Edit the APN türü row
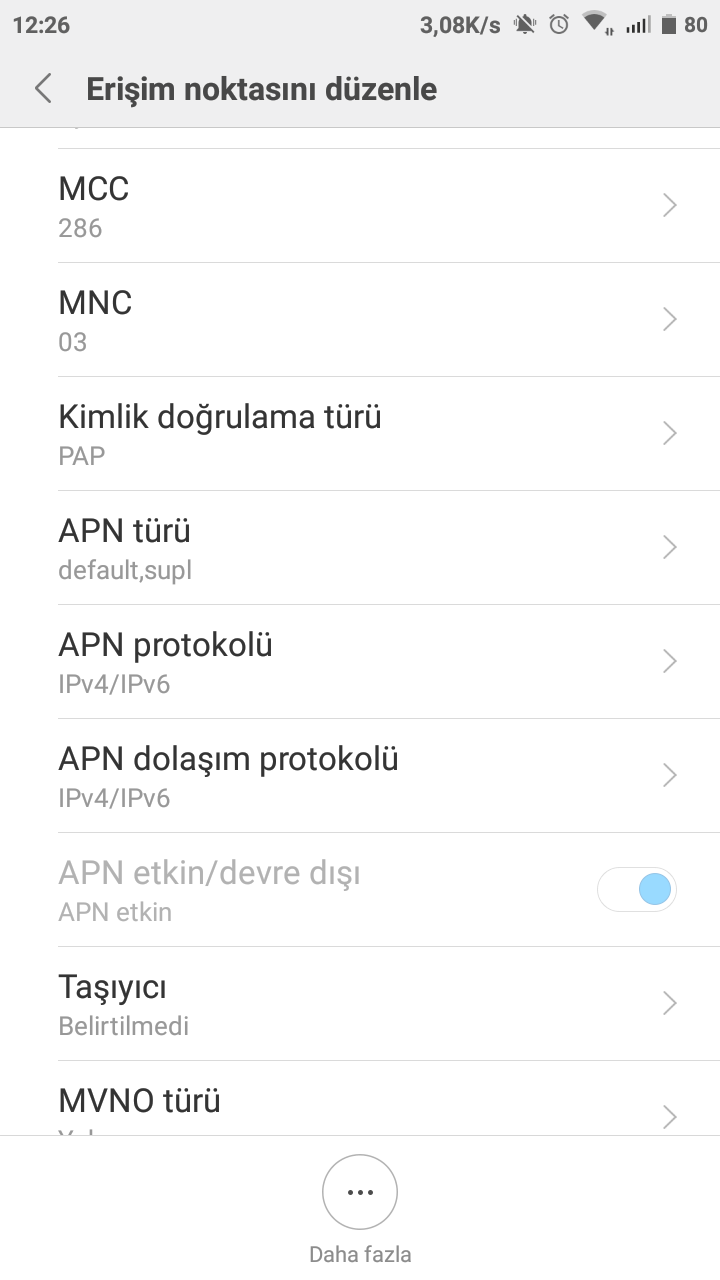Viewport: 720px width, 1280px height. point(360,548)
